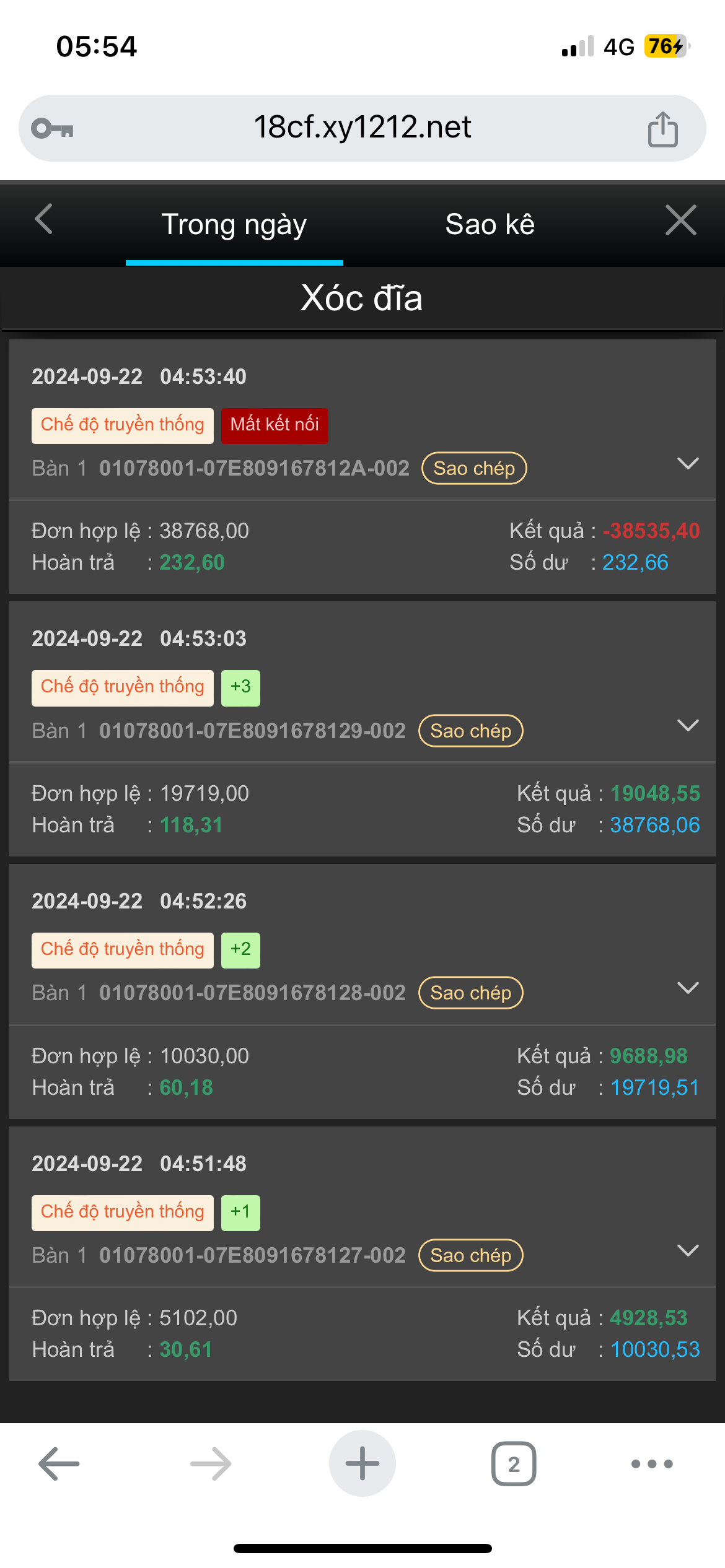Open the browser tab switcher
The height and width of the screenshot is (1568, 725).
(513, 1464)
